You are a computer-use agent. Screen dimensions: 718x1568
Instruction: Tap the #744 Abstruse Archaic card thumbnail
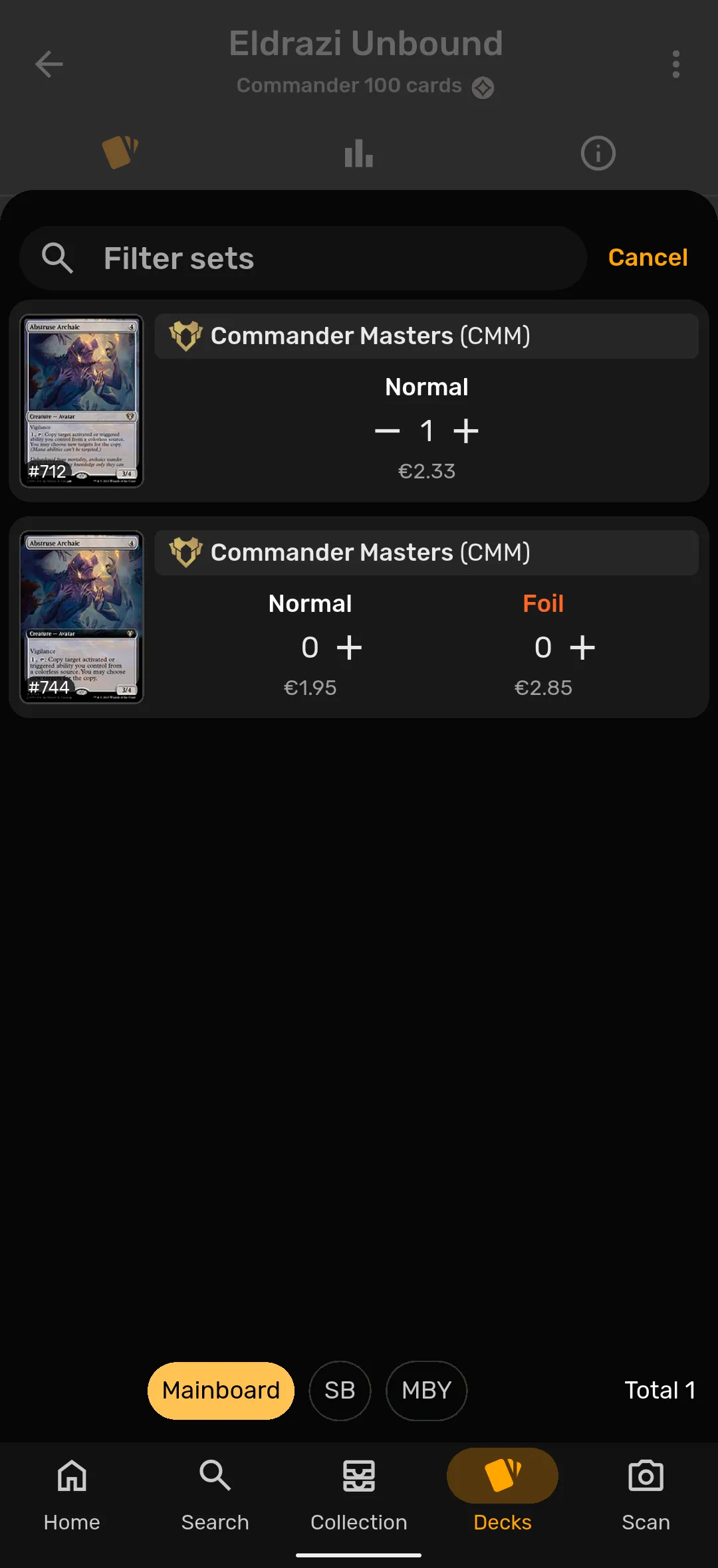[81, 617]
